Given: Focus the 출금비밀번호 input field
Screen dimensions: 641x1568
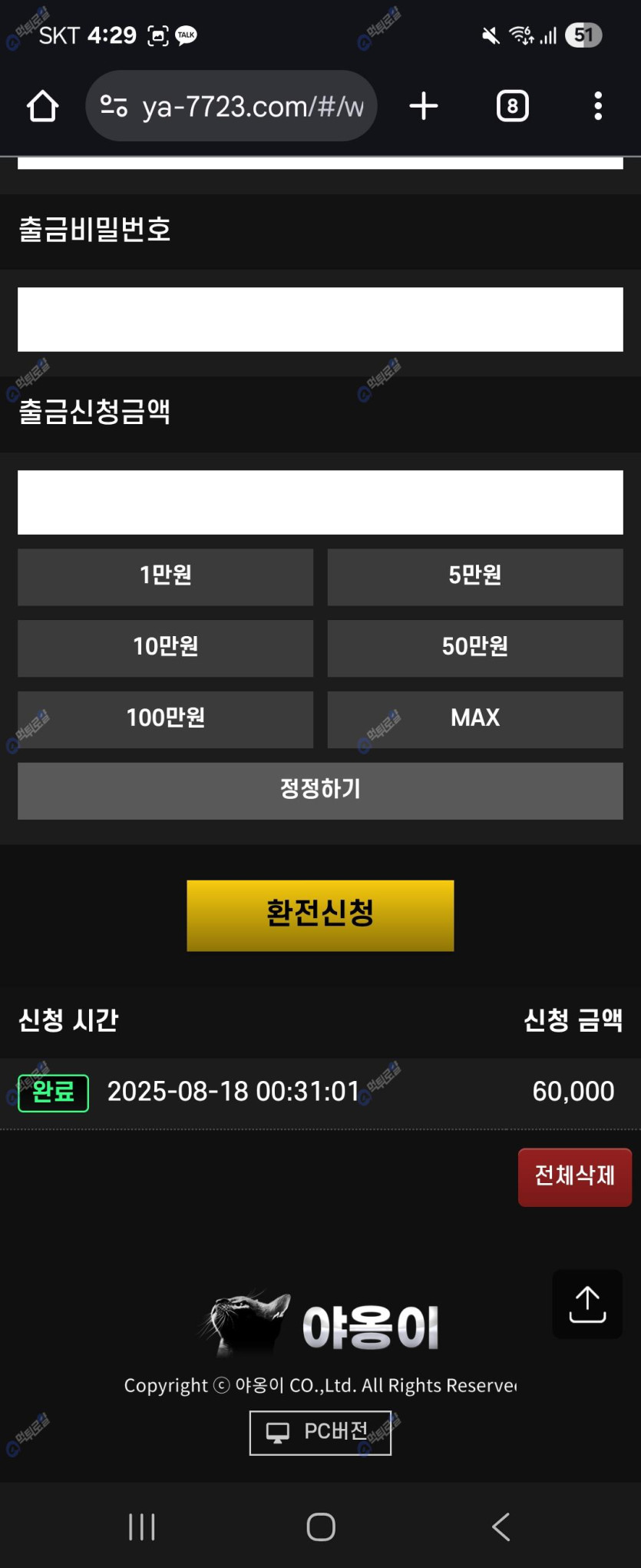Looking at the screenshot, I should point(320,320).
